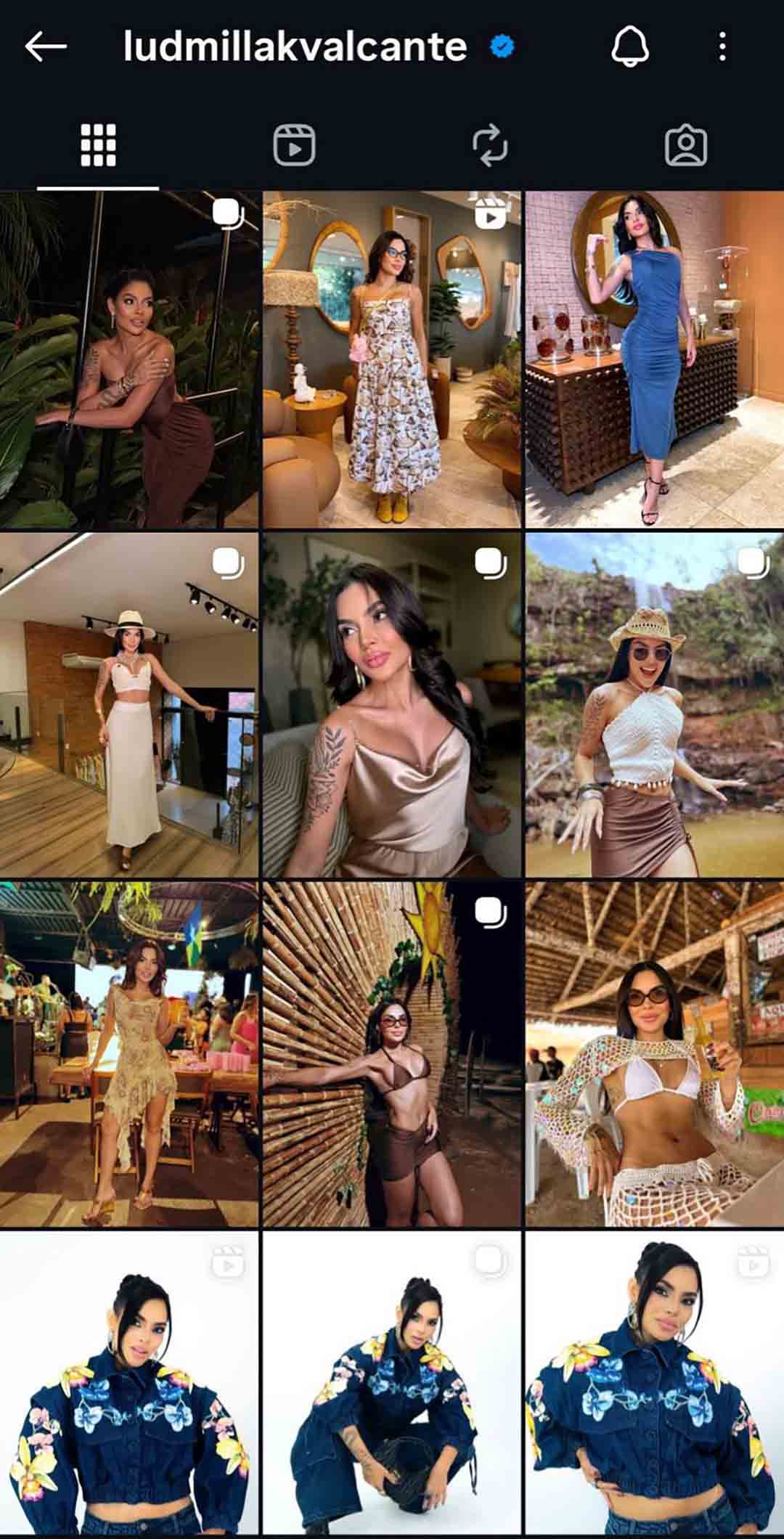Go back using the arrow
The width and height of the screenshot is (784, 1539).
pyautogui.click(x=45, y=47)
